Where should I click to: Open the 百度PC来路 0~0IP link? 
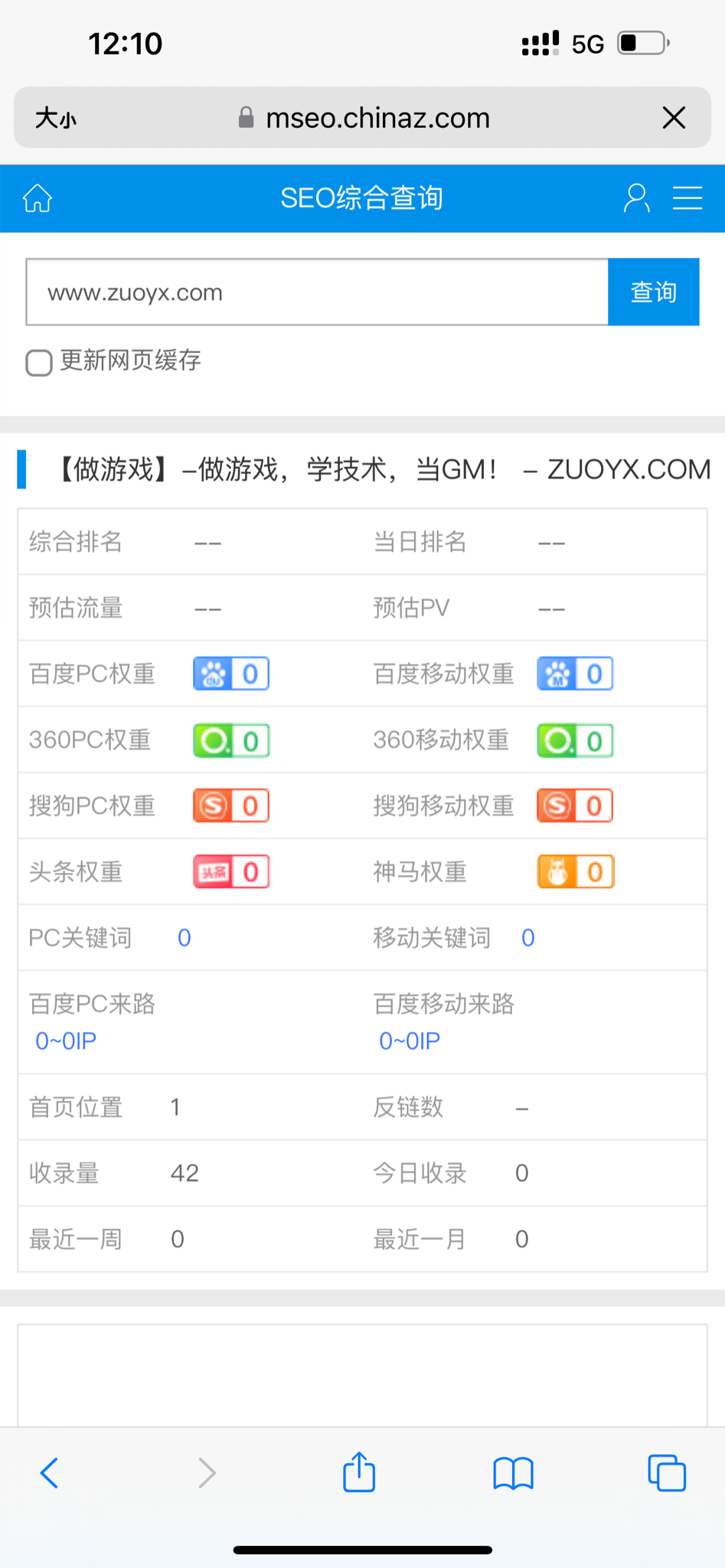pyautogui.click(x=66, y=1041)
